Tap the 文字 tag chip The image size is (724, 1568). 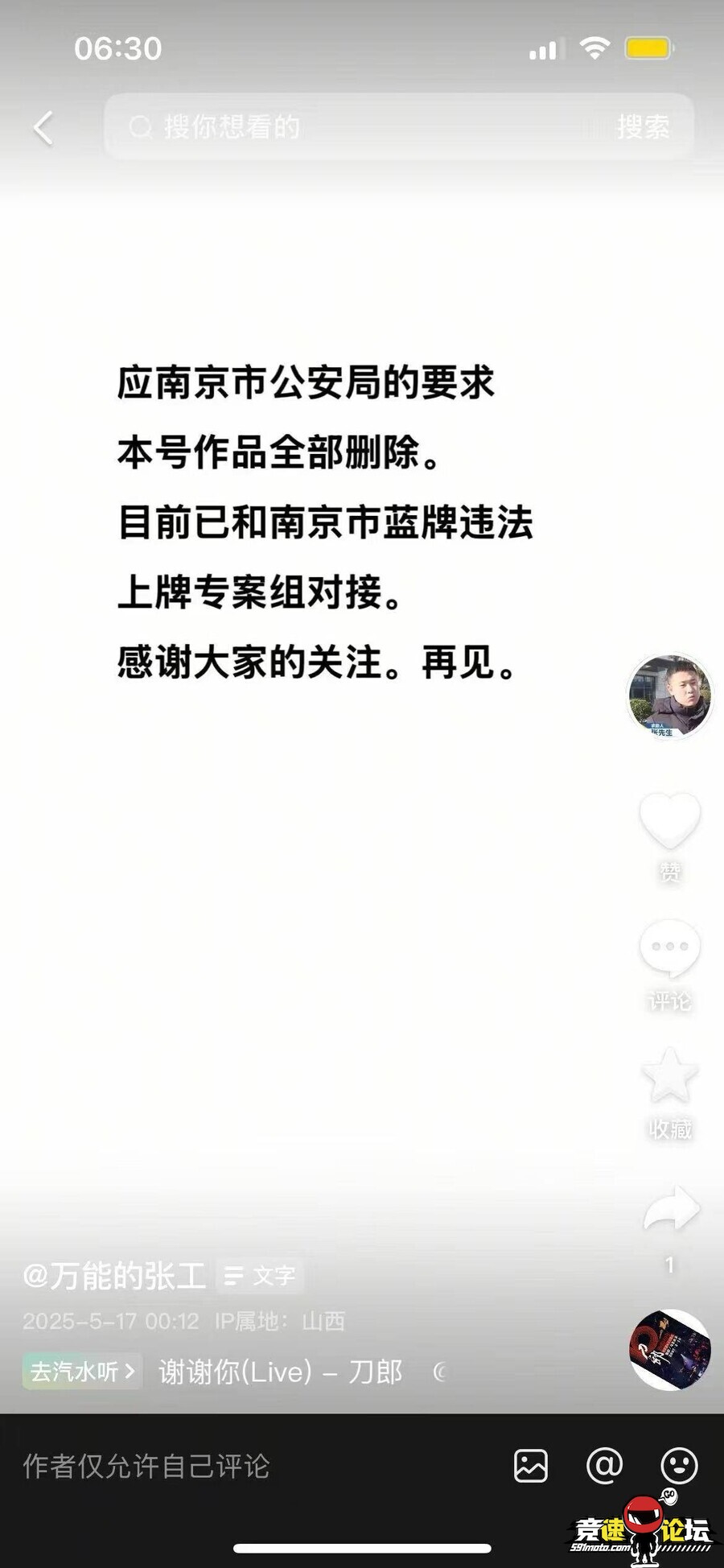[x=260, y=1276]
